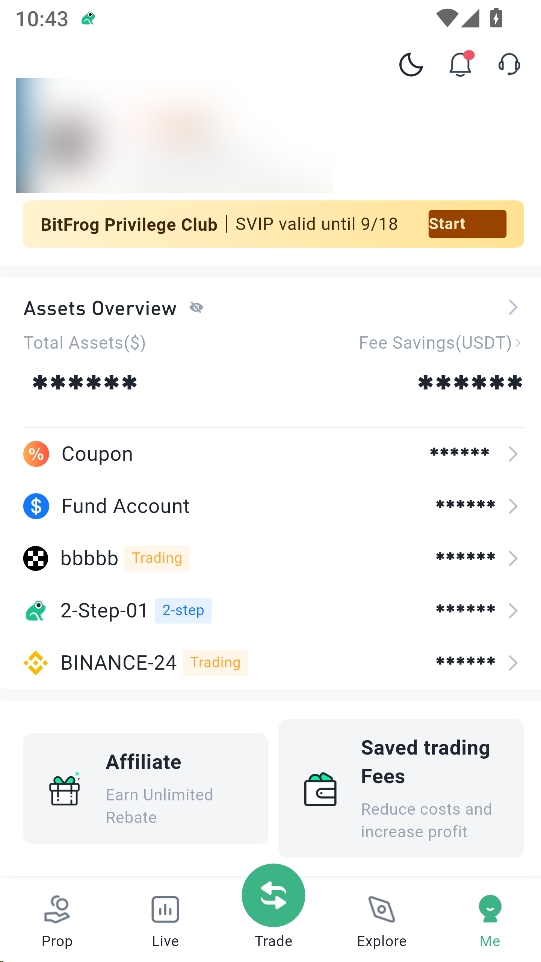Select the Me tab

pyautogui.click(x=489, y=921)
